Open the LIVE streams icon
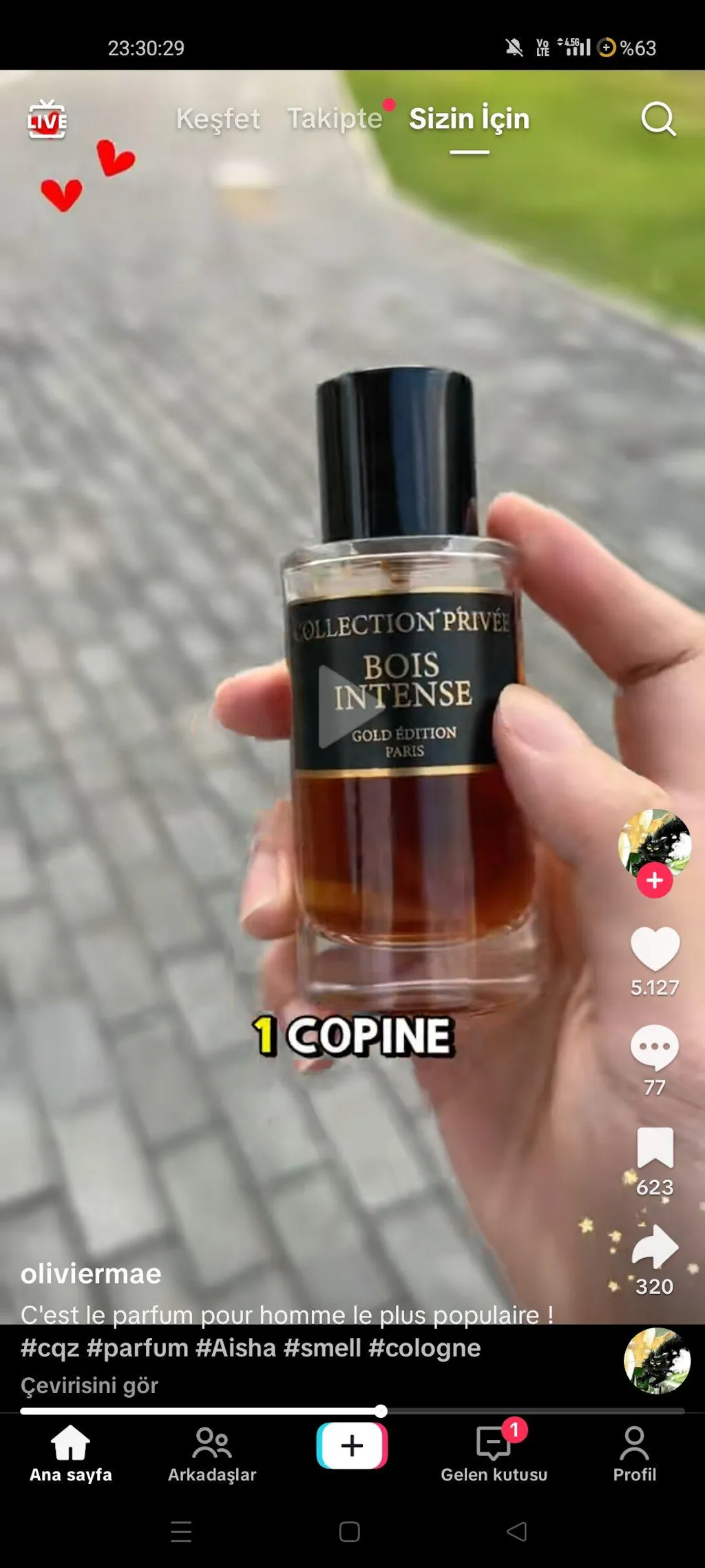Image resolution: width=705 pixels, height=1568 pixels. tap(47, 120)
